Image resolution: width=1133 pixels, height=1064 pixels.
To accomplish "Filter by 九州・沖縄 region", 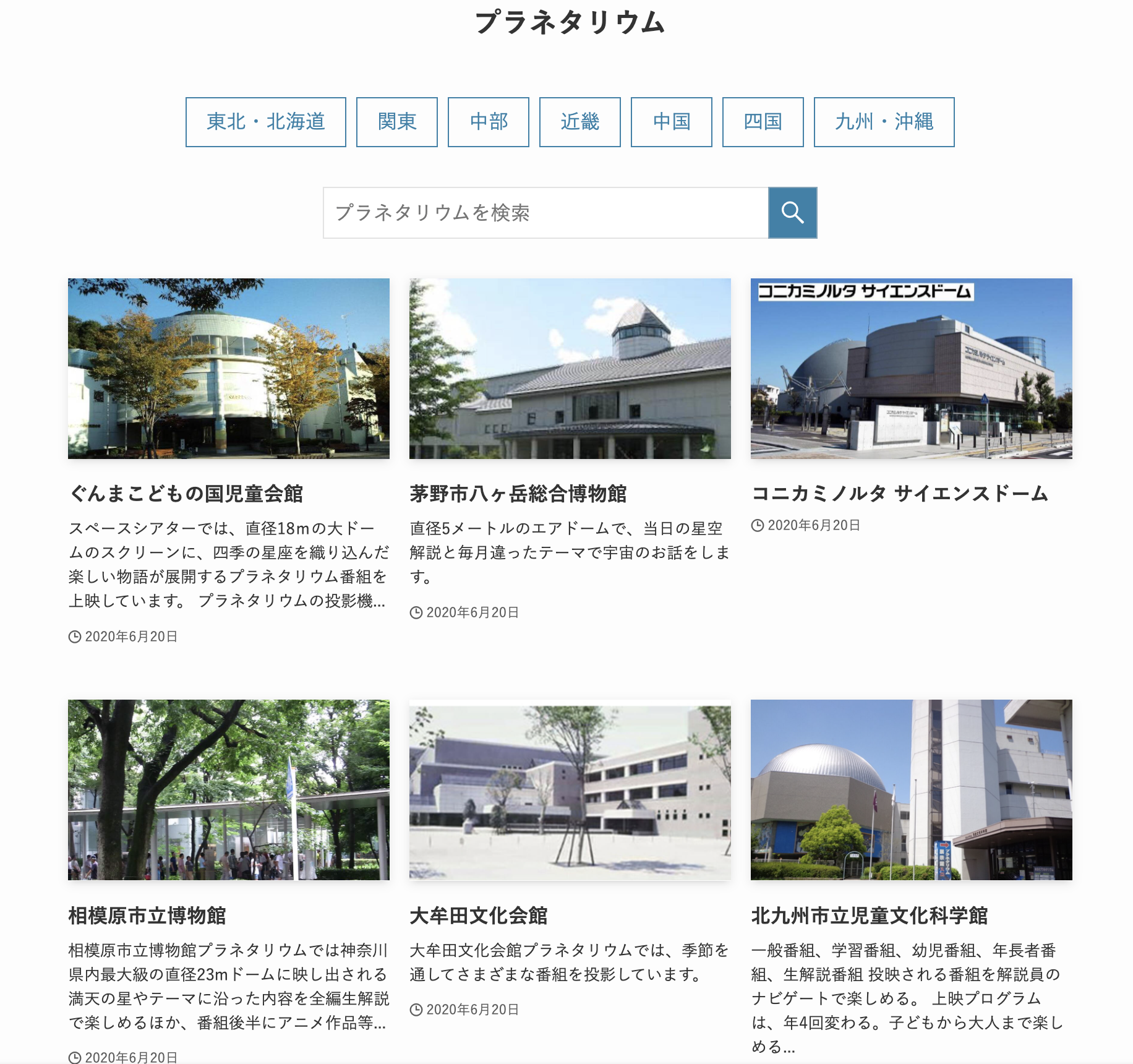I will pyautogui.click(x=884, y=122).
